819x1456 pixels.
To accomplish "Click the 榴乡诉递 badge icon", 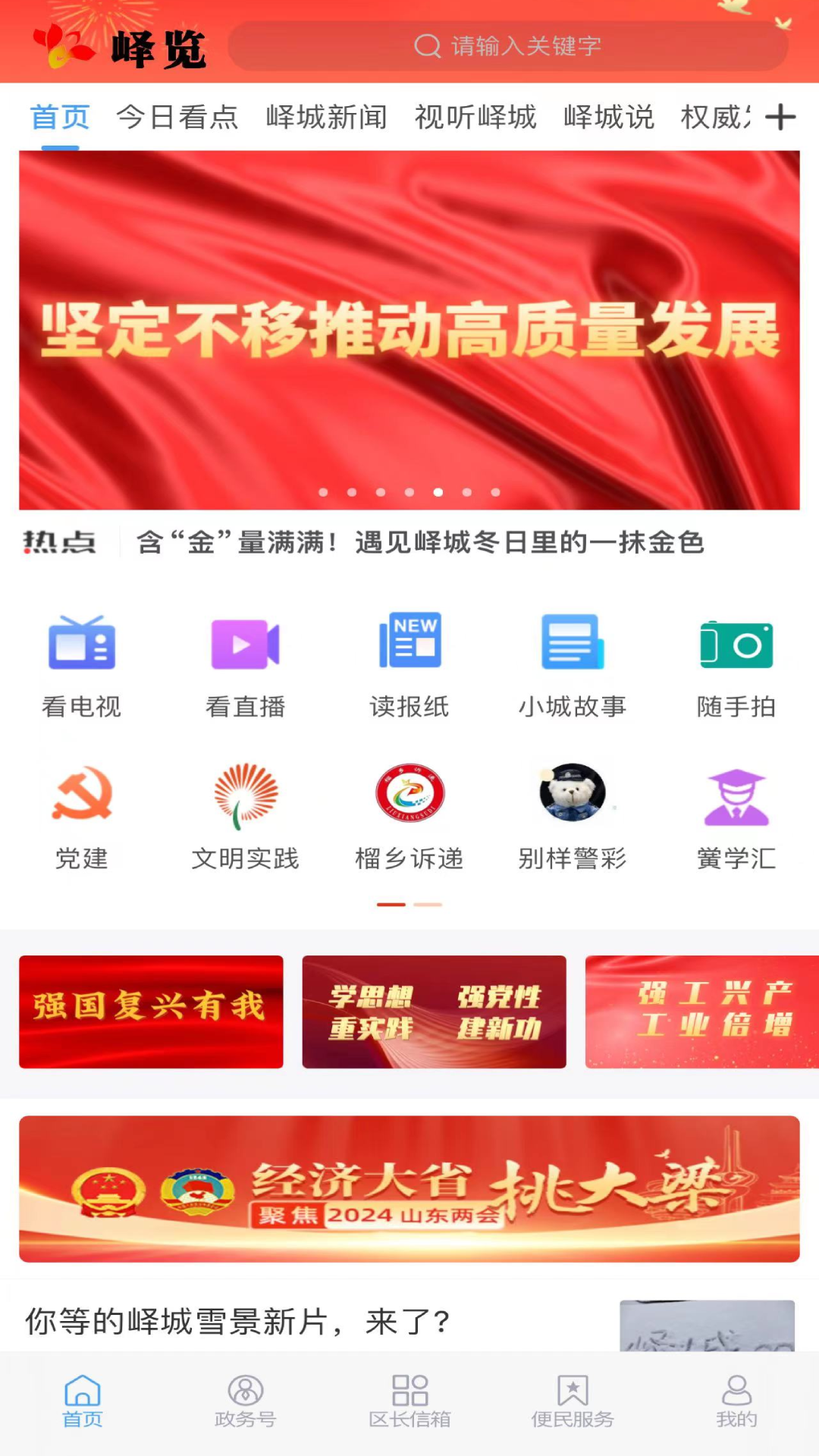I will (x=409, y=815).
